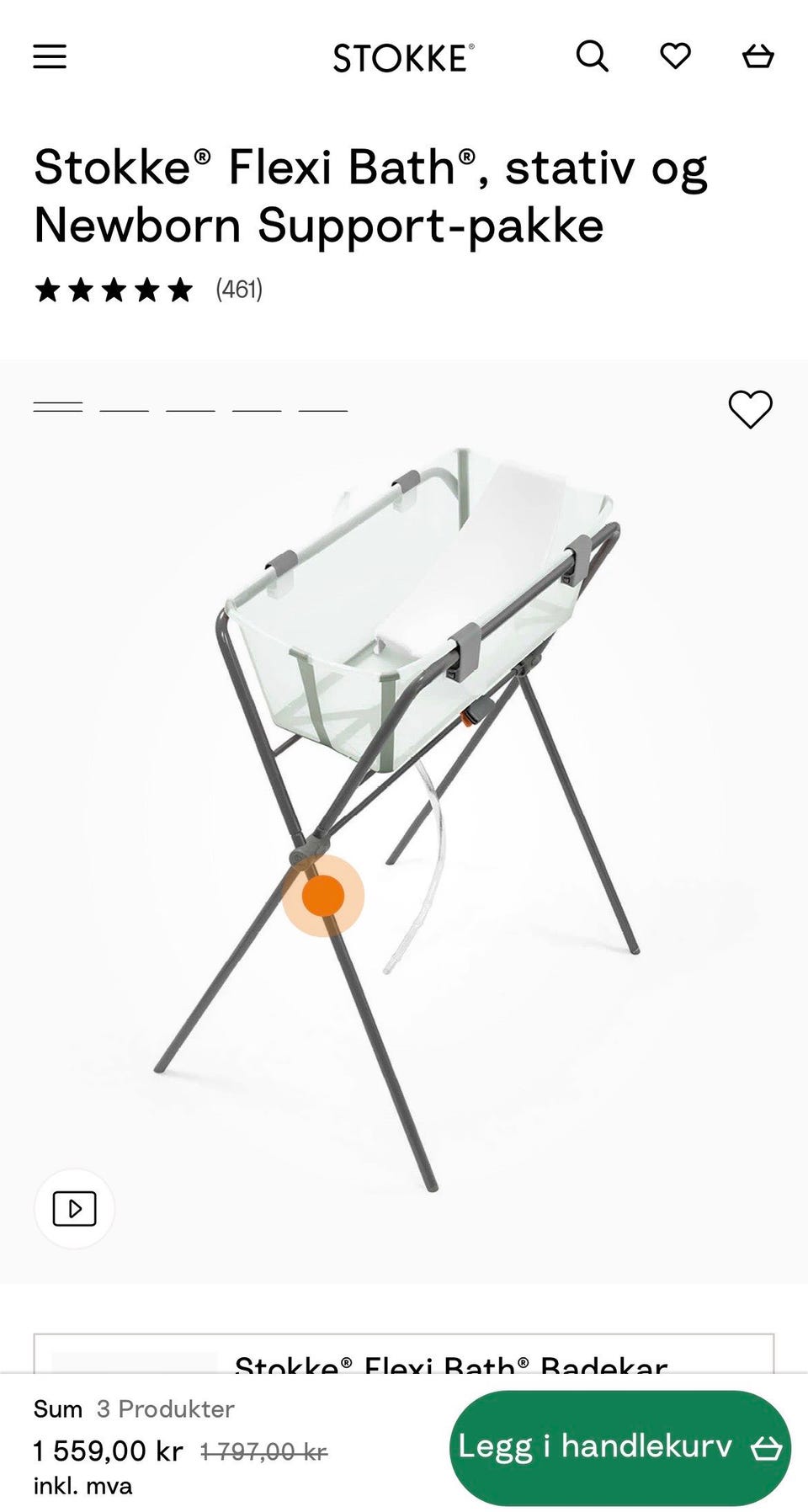808x1512 pixels.
Task: Open the Stokke Flexi Bath Badekar card
Action: [x=404, y=1355]
